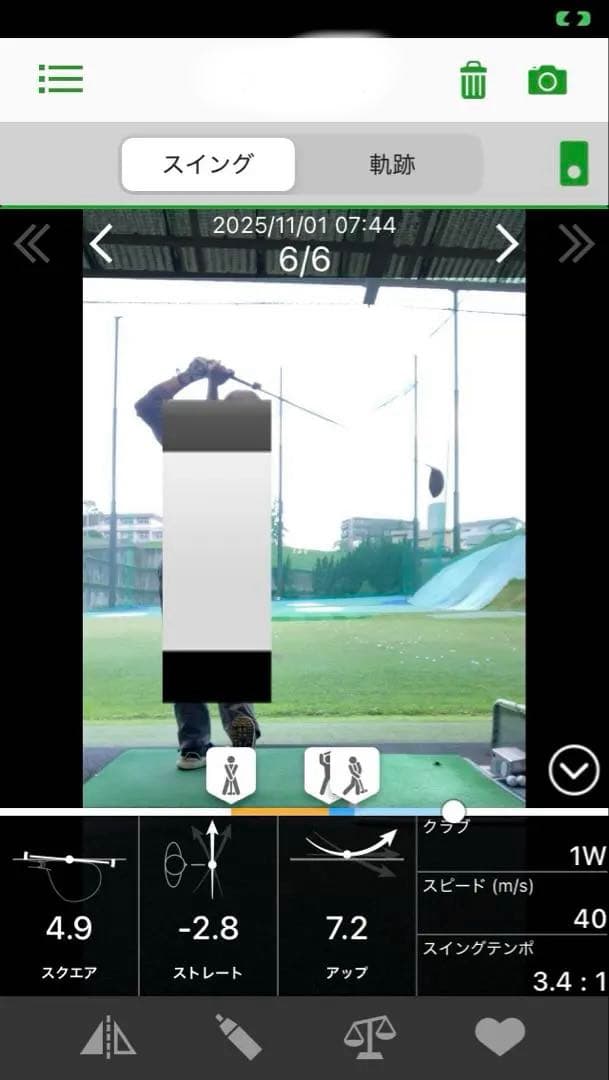Open the クラブ 1W club selector
The image size is (609, 1080).
pos(513,845)
